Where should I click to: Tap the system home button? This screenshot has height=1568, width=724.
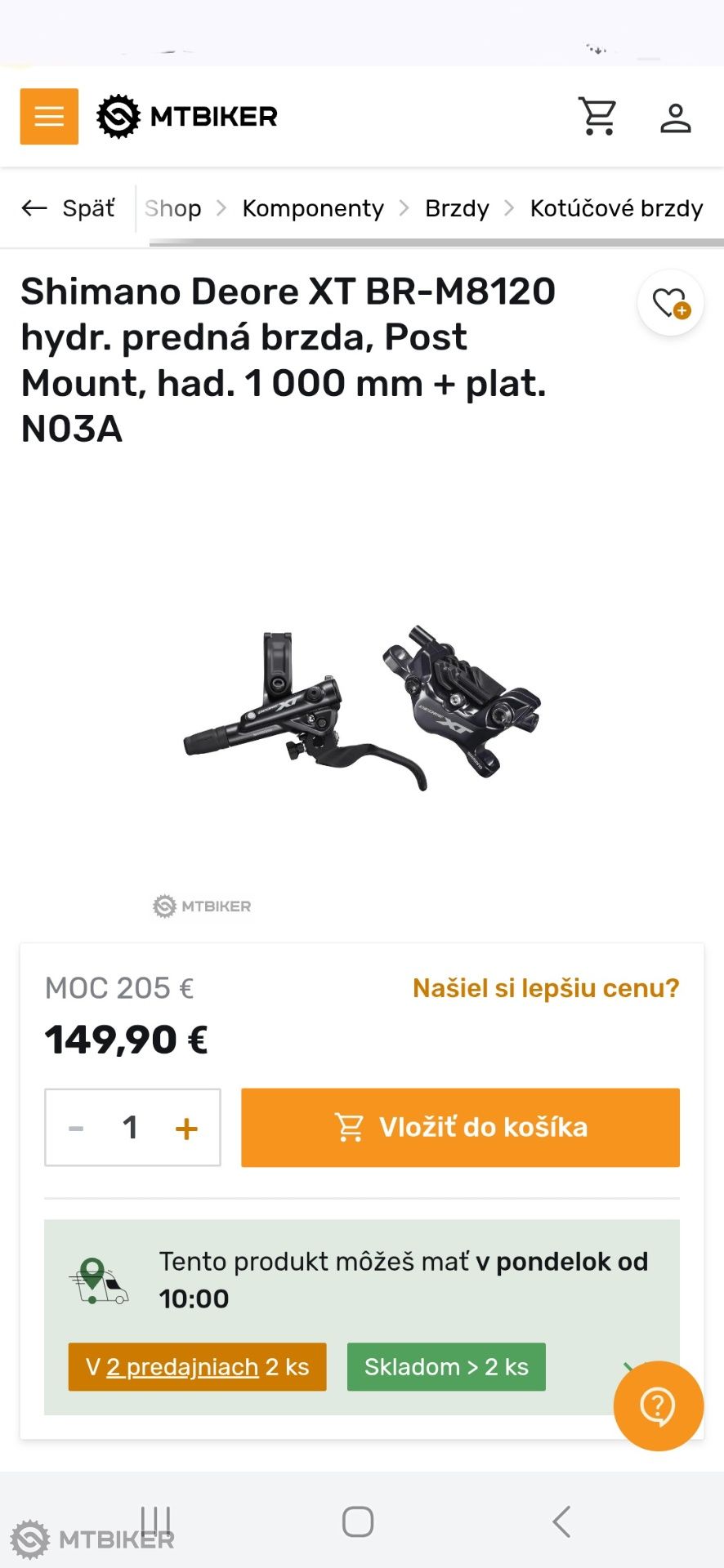(x=358, y=1521)
